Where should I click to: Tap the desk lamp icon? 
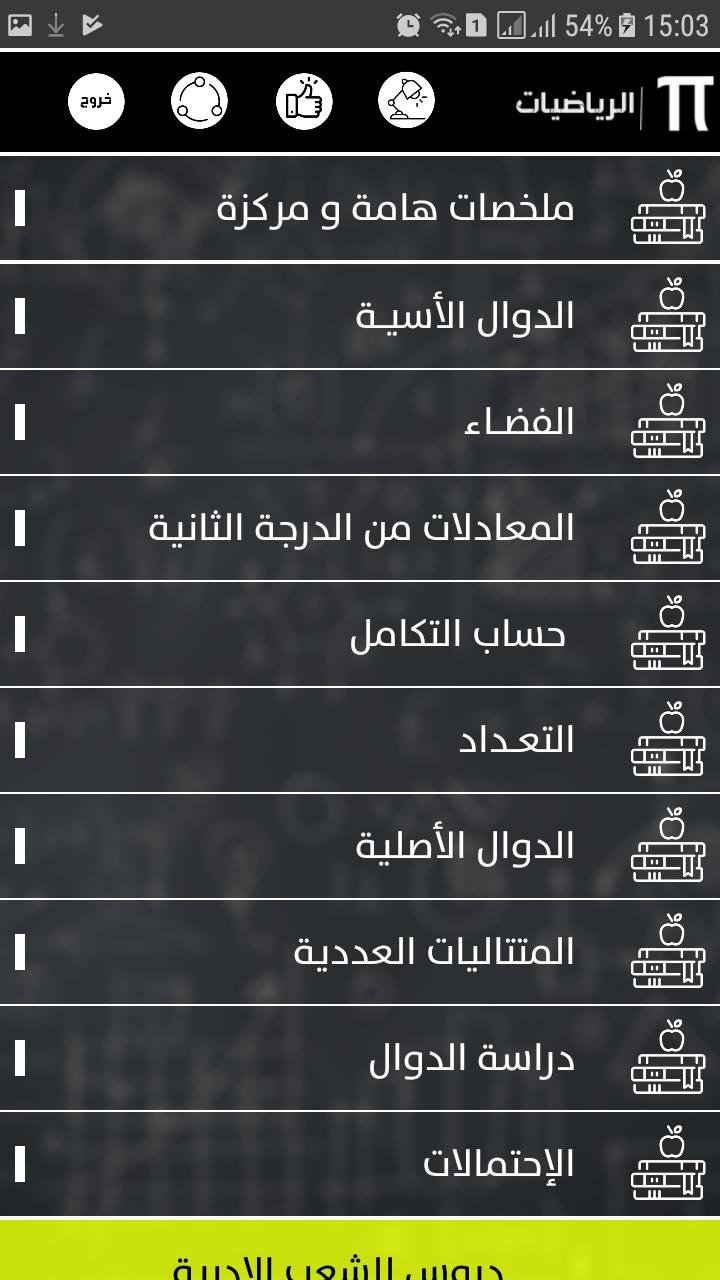406,102
